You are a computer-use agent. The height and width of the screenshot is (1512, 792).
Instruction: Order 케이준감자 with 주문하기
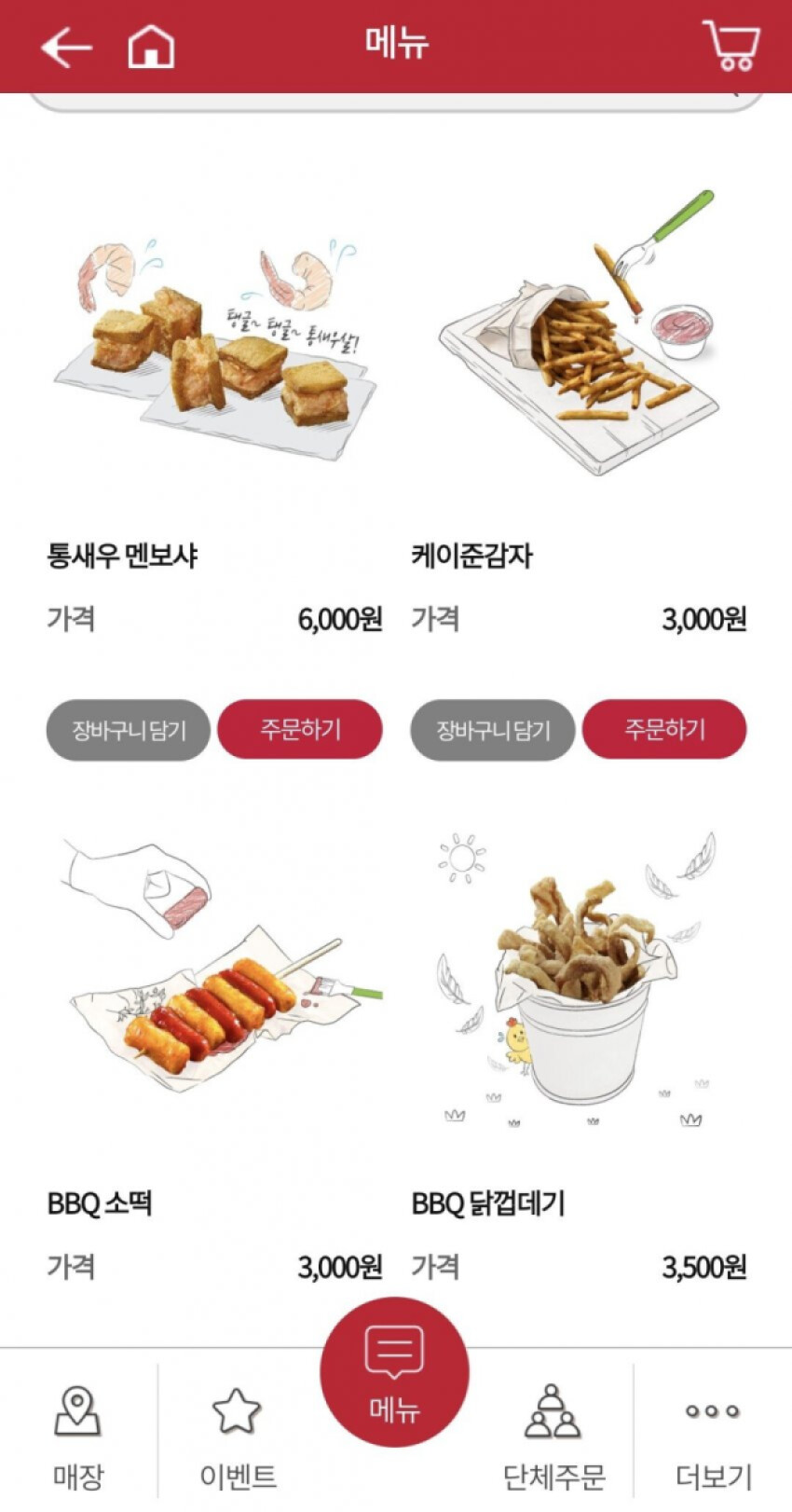tap(664, 729)
